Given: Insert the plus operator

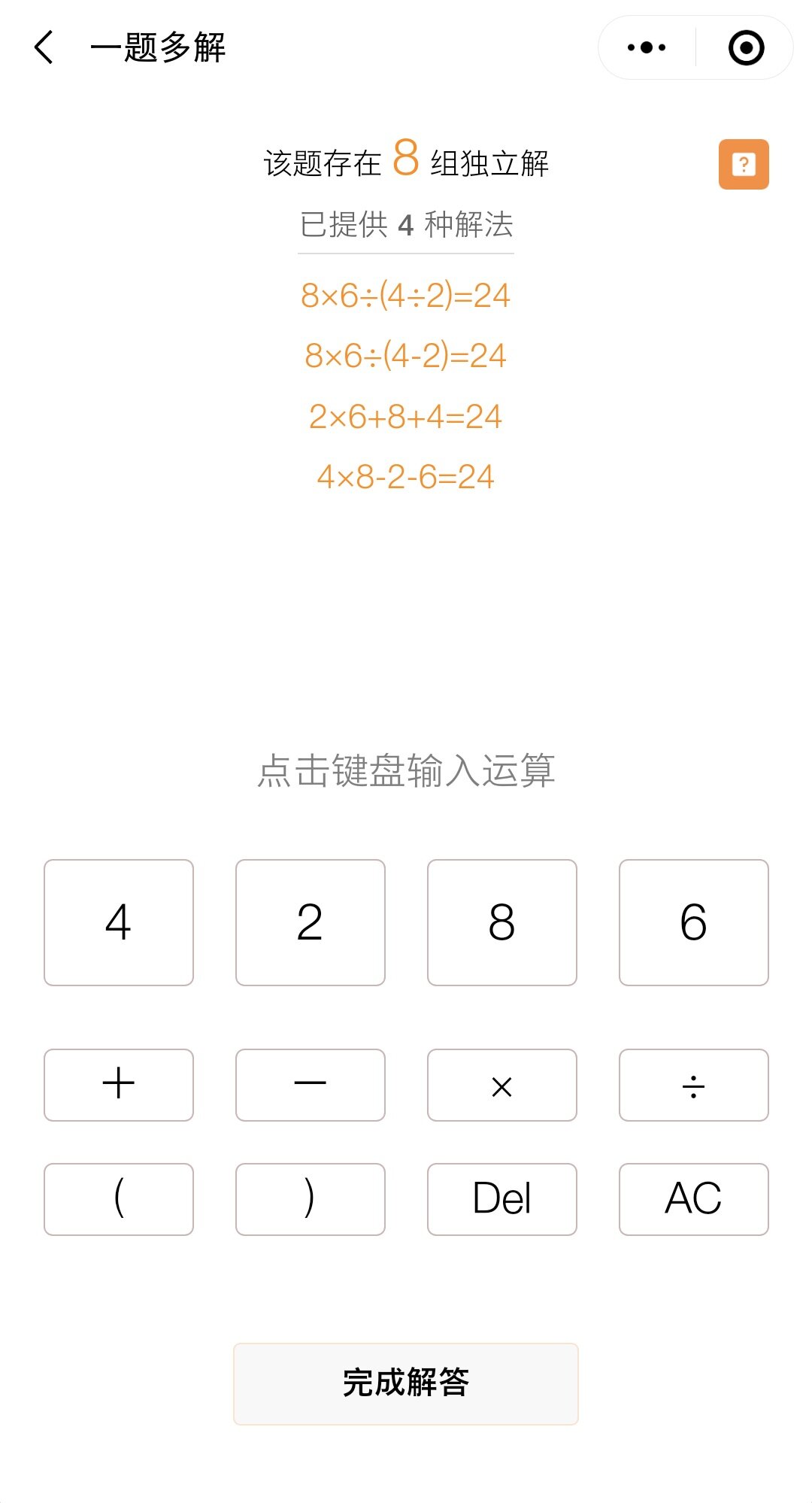Looking at the screenshot, I should tap(119, 1085).
